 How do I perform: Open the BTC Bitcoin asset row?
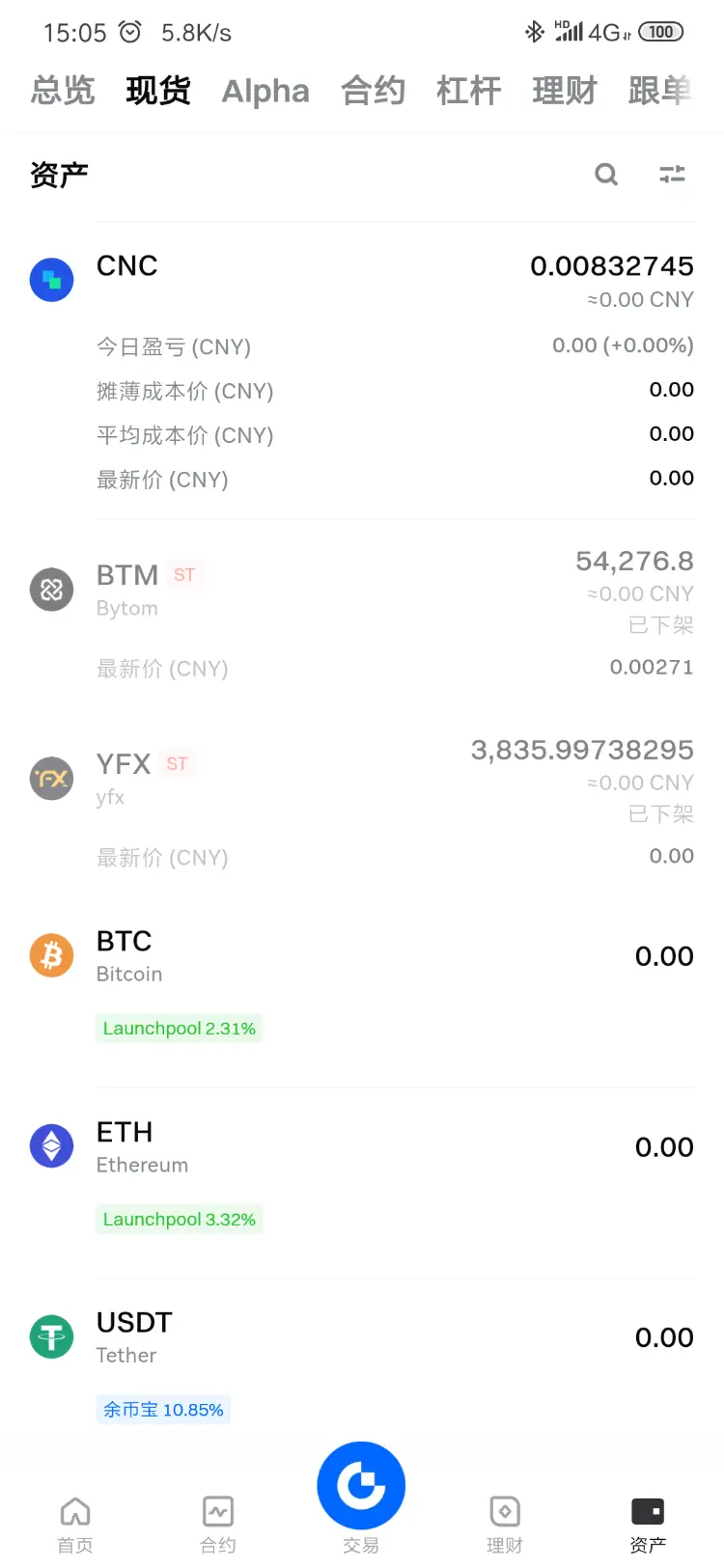click(x=362, y=956)
